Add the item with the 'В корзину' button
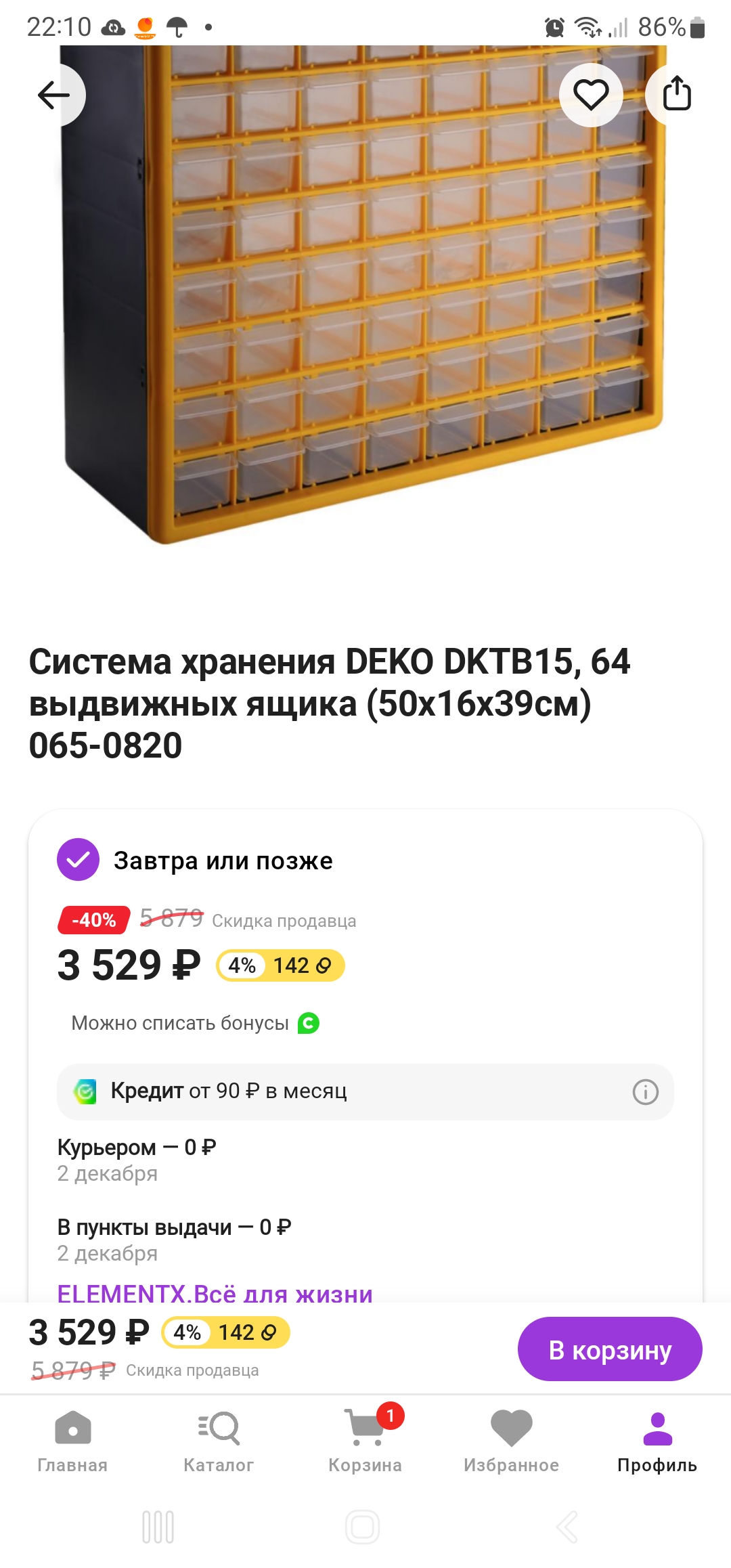731x1568 pixels. click(x=609, y=1349)
